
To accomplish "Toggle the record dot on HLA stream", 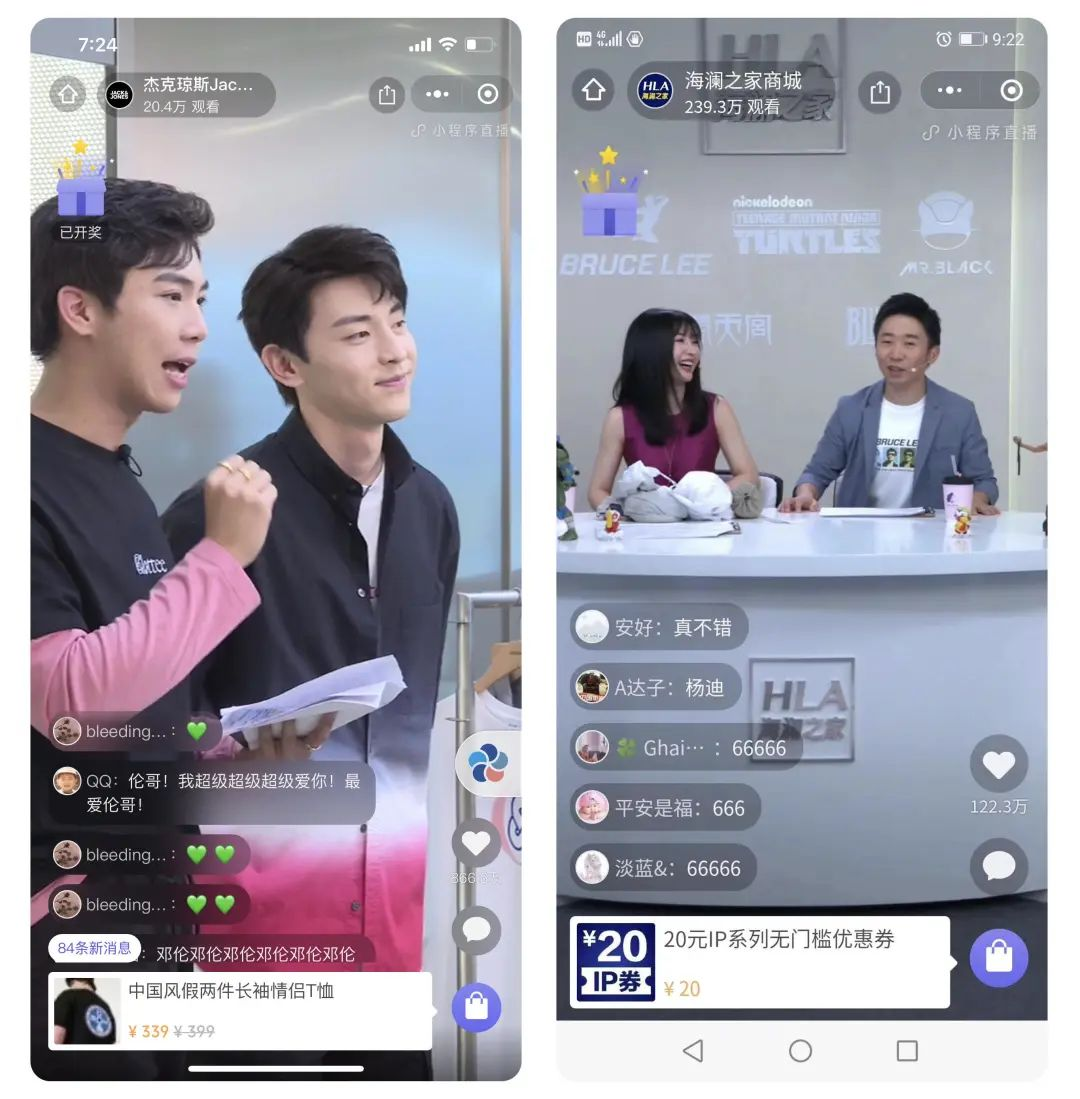I will coord(1010,90).
